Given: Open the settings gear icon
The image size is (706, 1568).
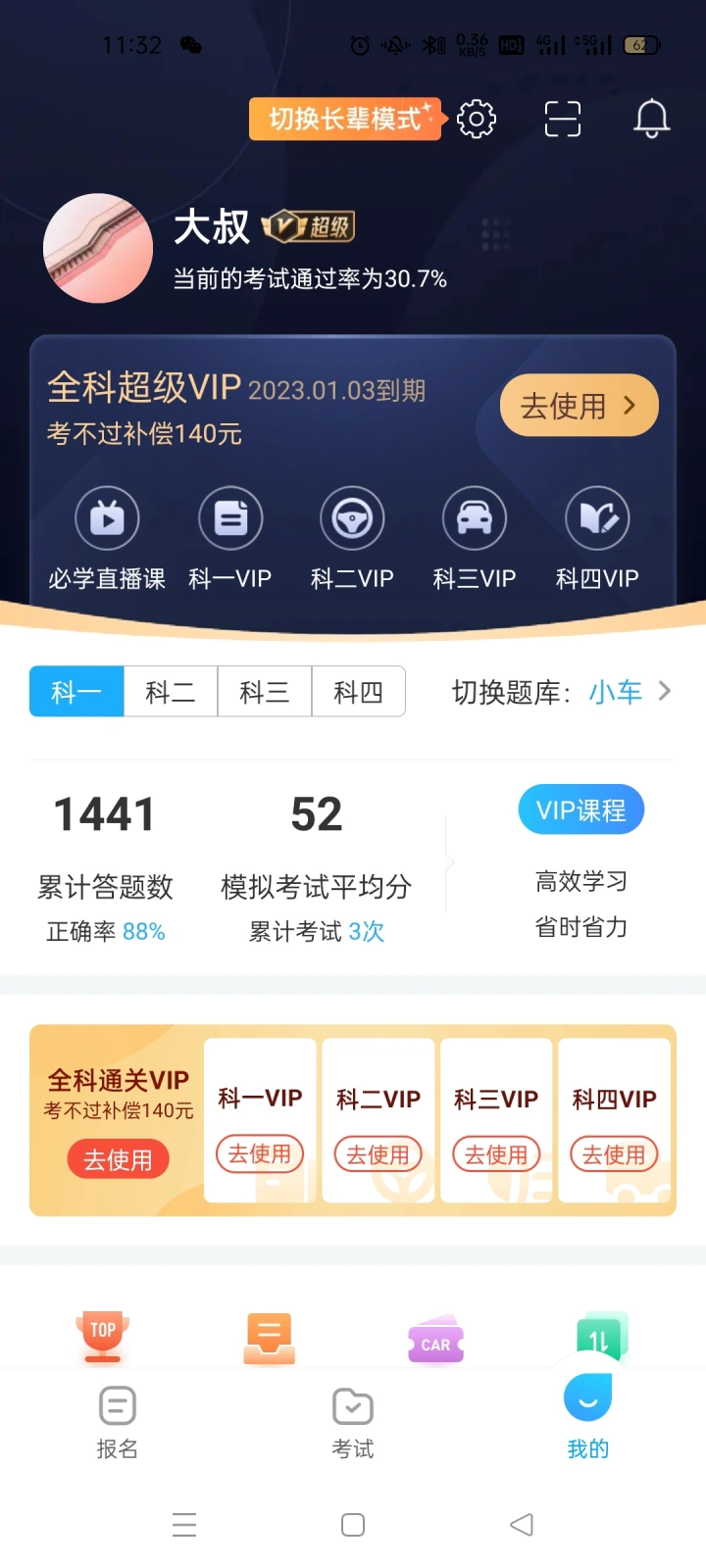Looking at the screenshot, I should 477,119.
